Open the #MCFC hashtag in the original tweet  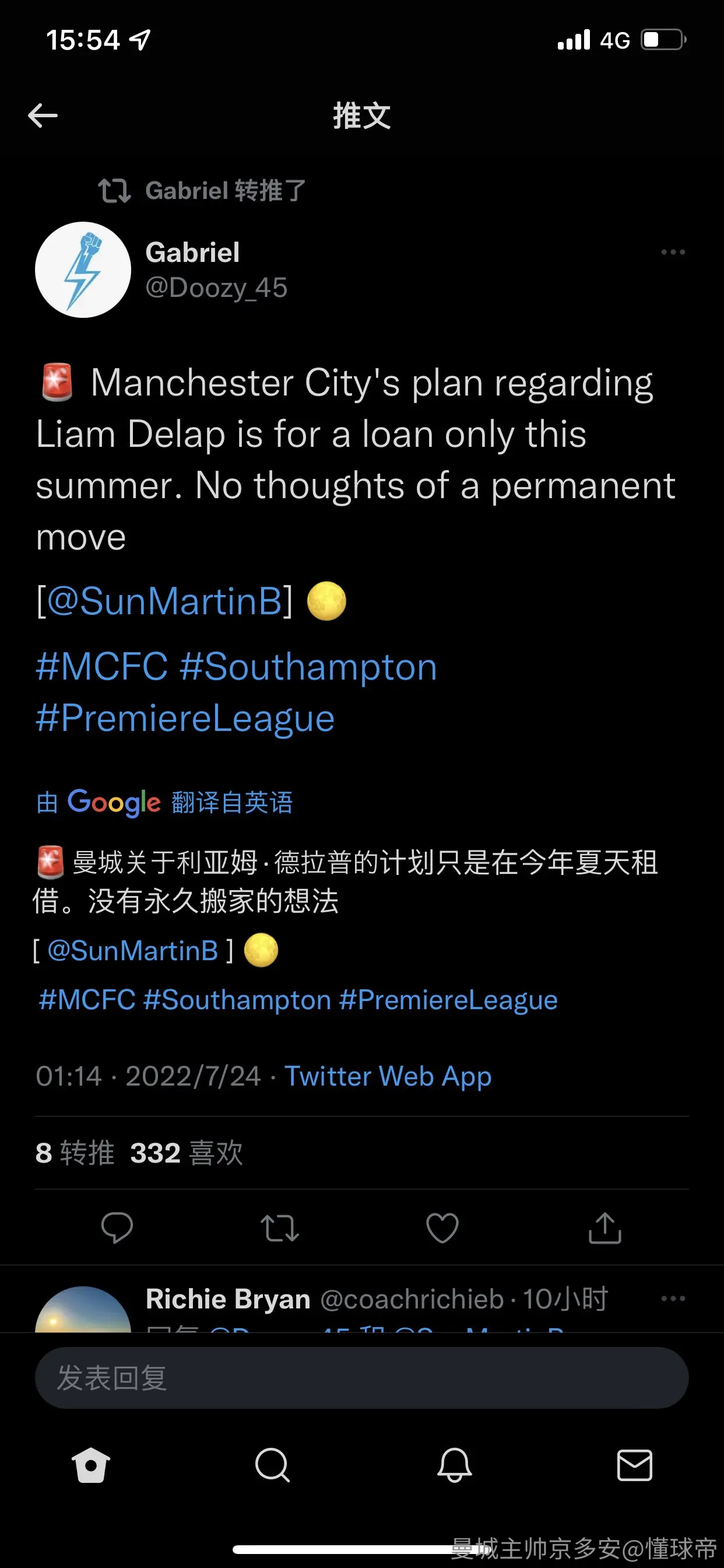click(x=101, y=667)
